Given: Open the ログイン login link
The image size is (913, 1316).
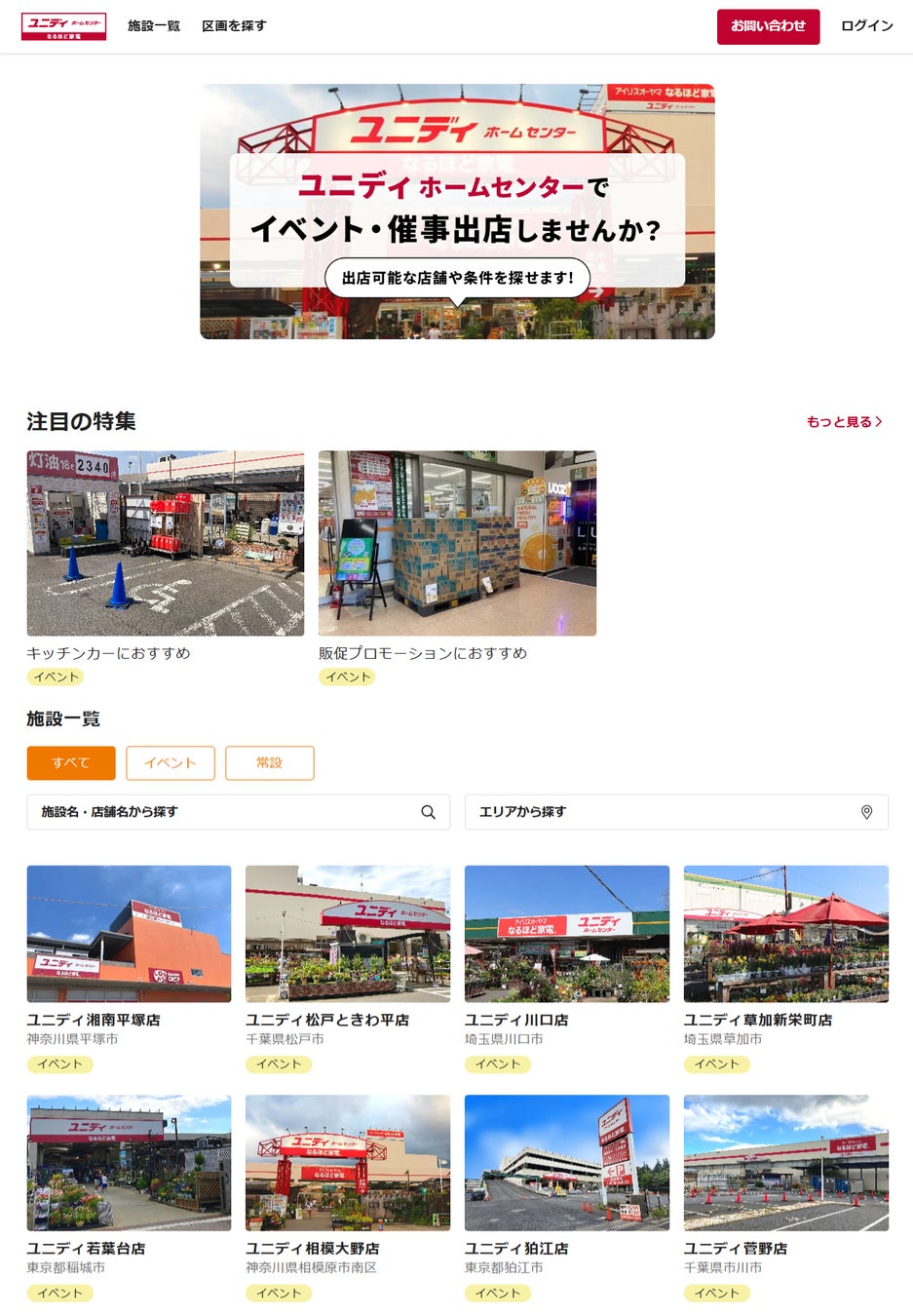Looking at the screenshot, I should point(866,26).
